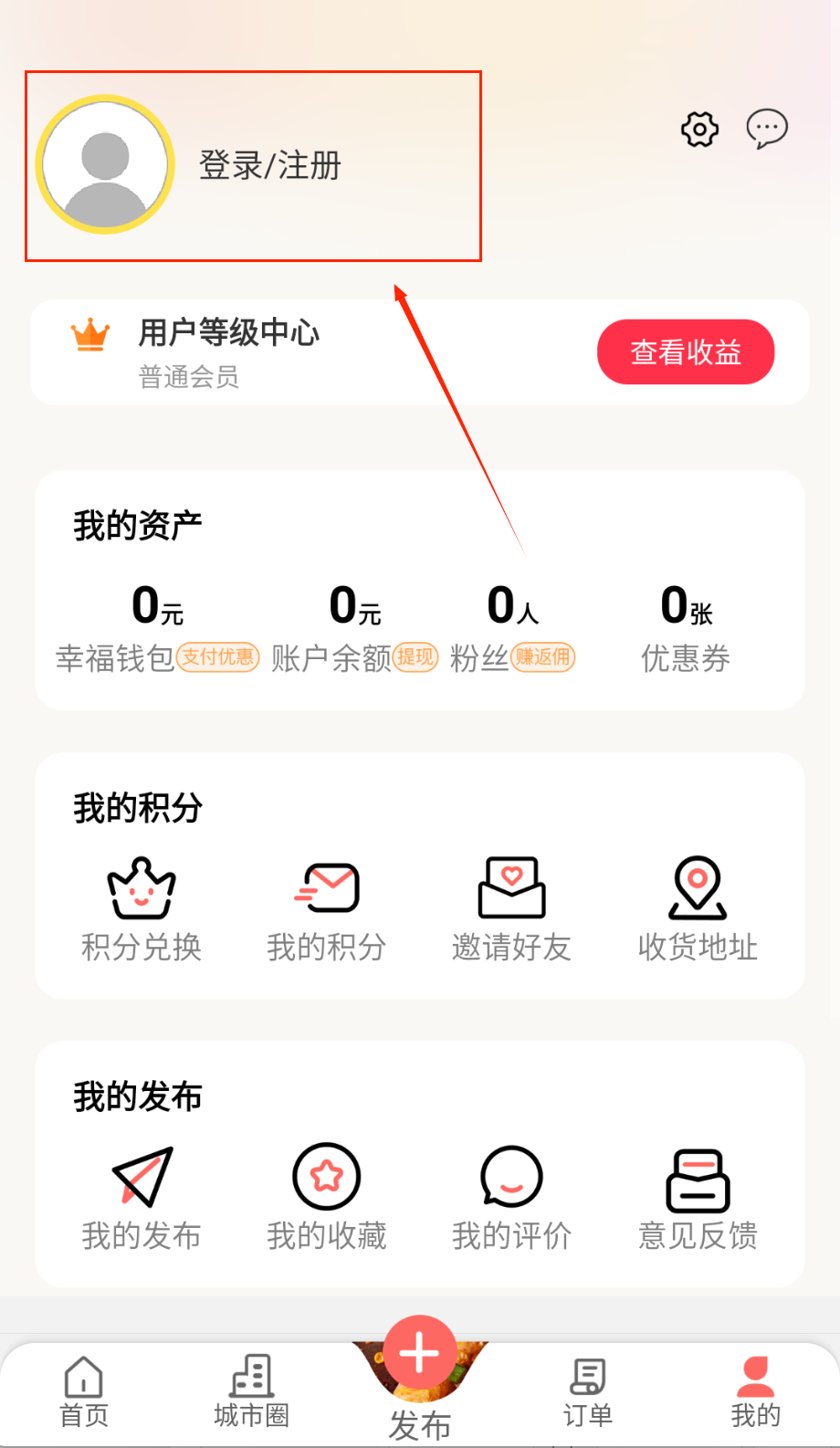Select 邀请好友 to invite friends
This screenshot has width=840, height=1448.
(x=512, y=910)
